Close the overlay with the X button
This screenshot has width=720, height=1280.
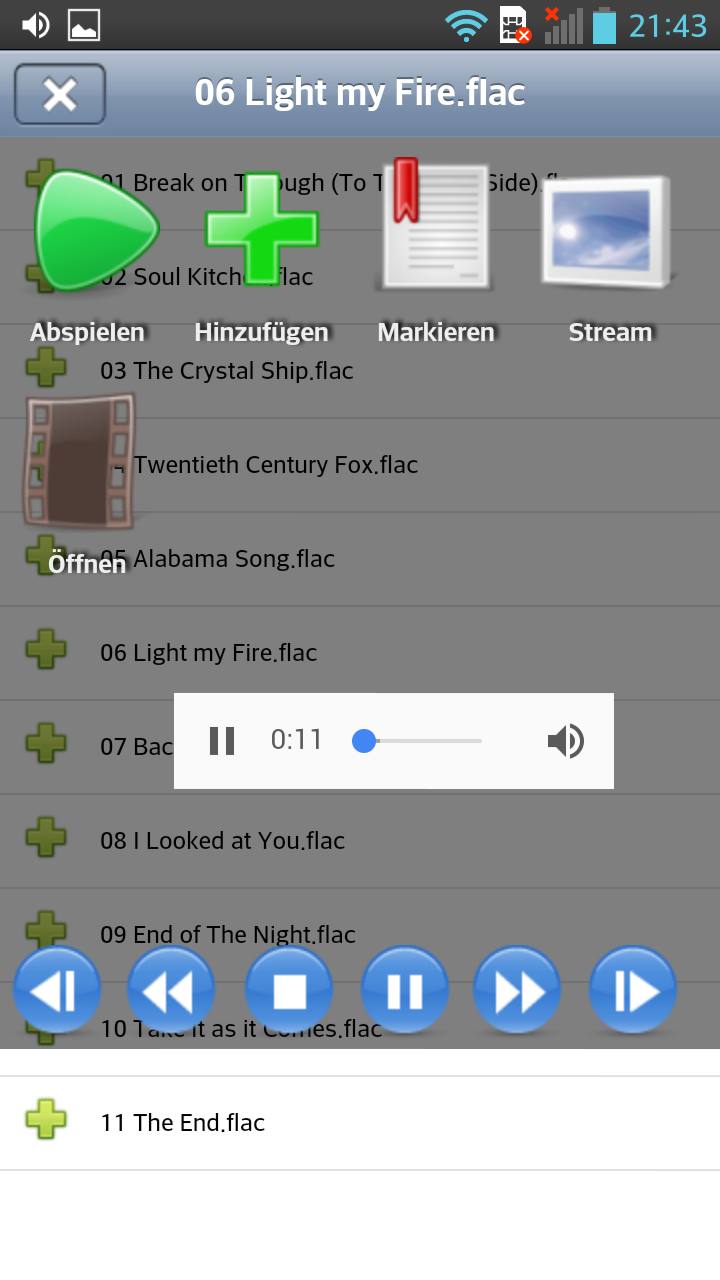click(60, 95)
